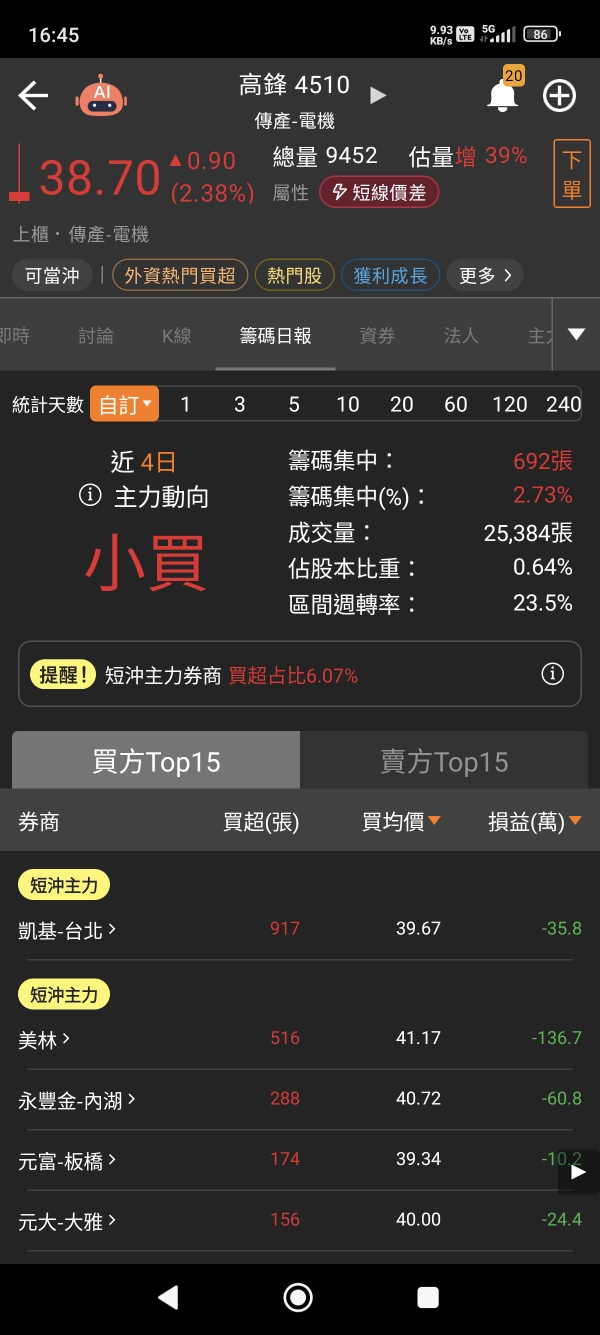Open broker 永豐金-內湖 details
The width and height of the screenshot is (600, 1335).
[x=77, y=1101]
